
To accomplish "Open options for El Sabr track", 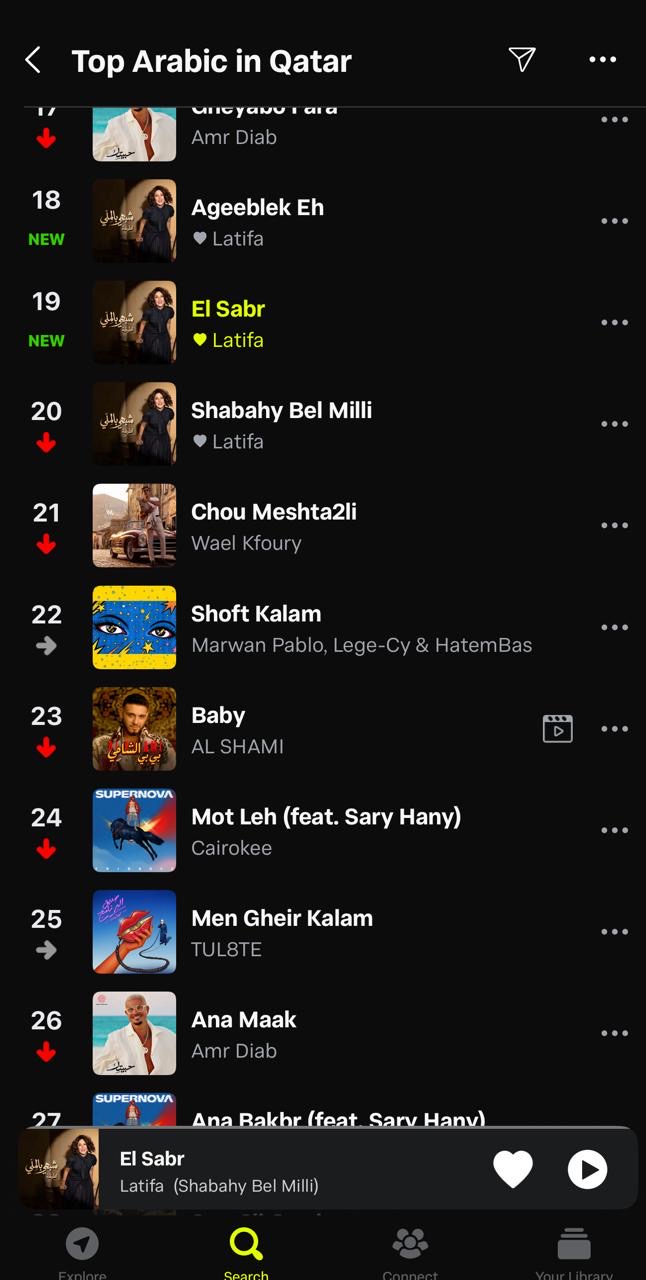I will coord(614,323).
